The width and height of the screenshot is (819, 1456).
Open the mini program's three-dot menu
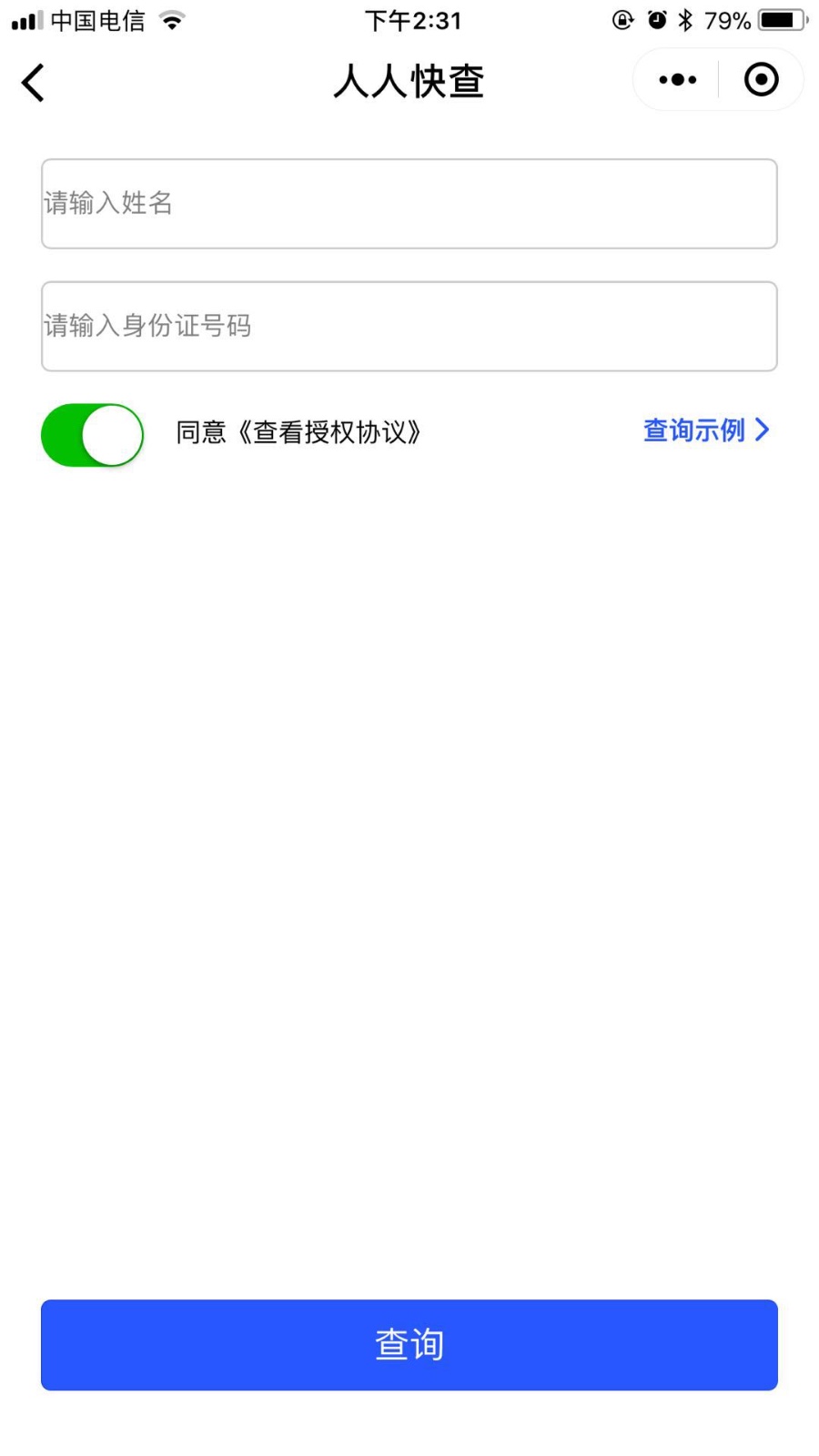(x=677, y=80)
